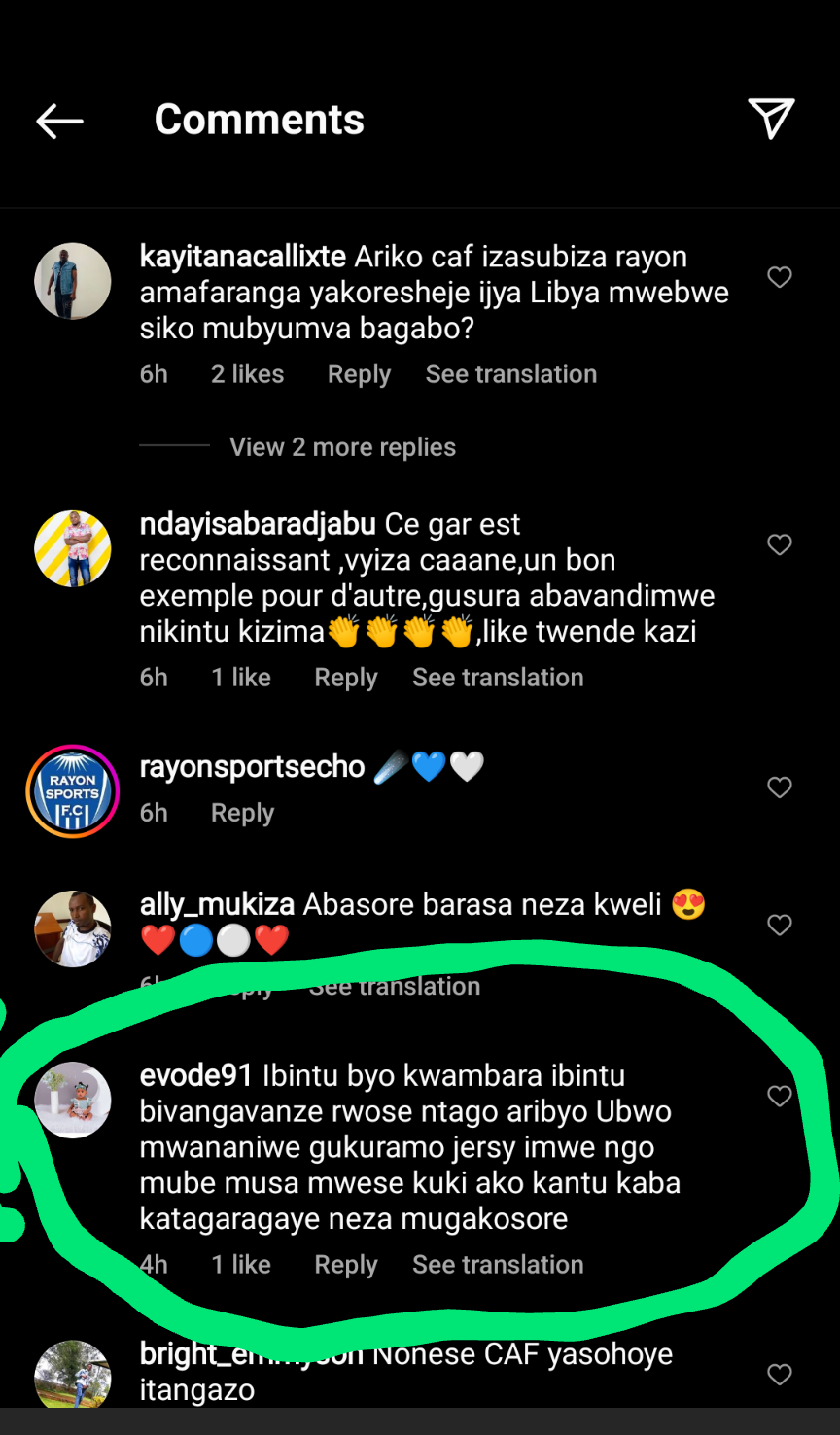840x1435 pixels.
Task: Reply to kayitanacallixte's comment
Action: pyautogui.click(x=359, y=374)
